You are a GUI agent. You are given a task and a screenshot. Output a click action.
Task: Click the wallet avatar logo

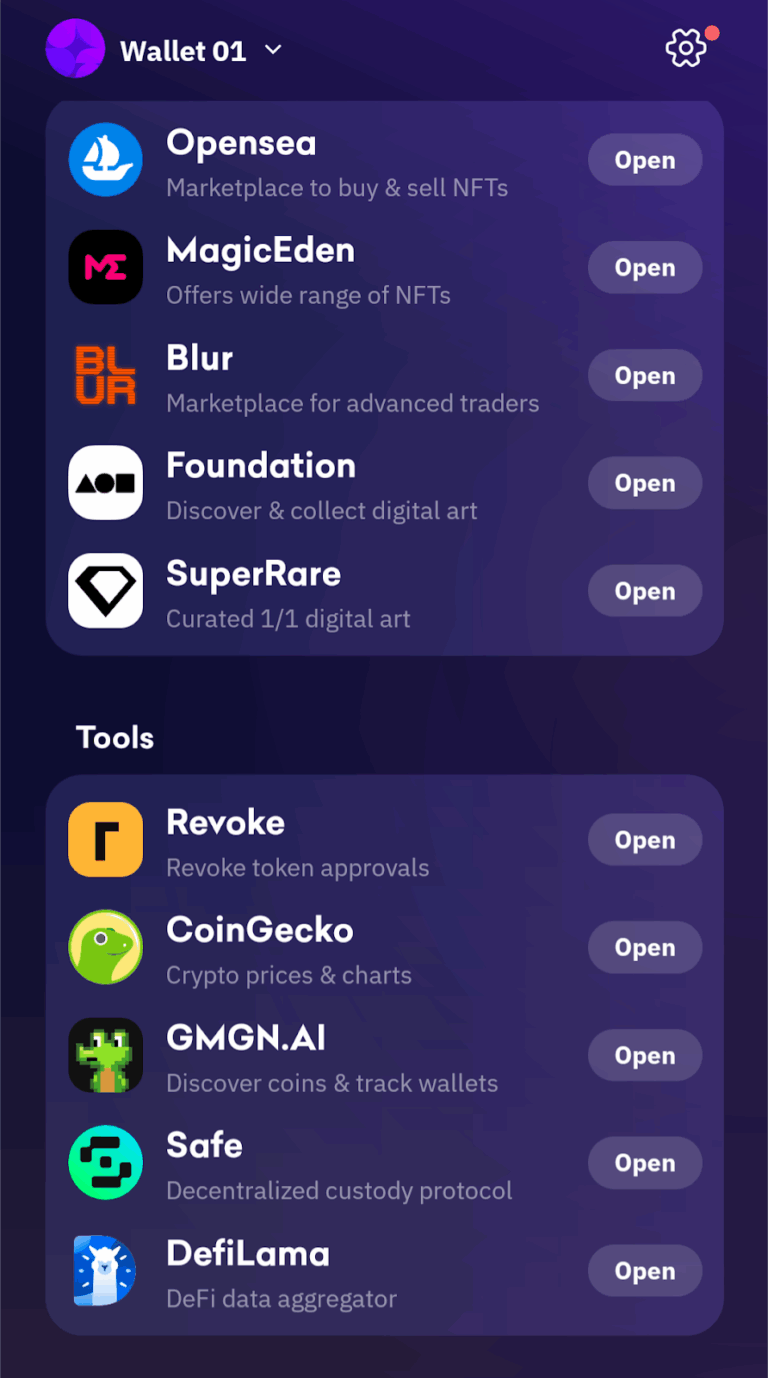point(75,47)
